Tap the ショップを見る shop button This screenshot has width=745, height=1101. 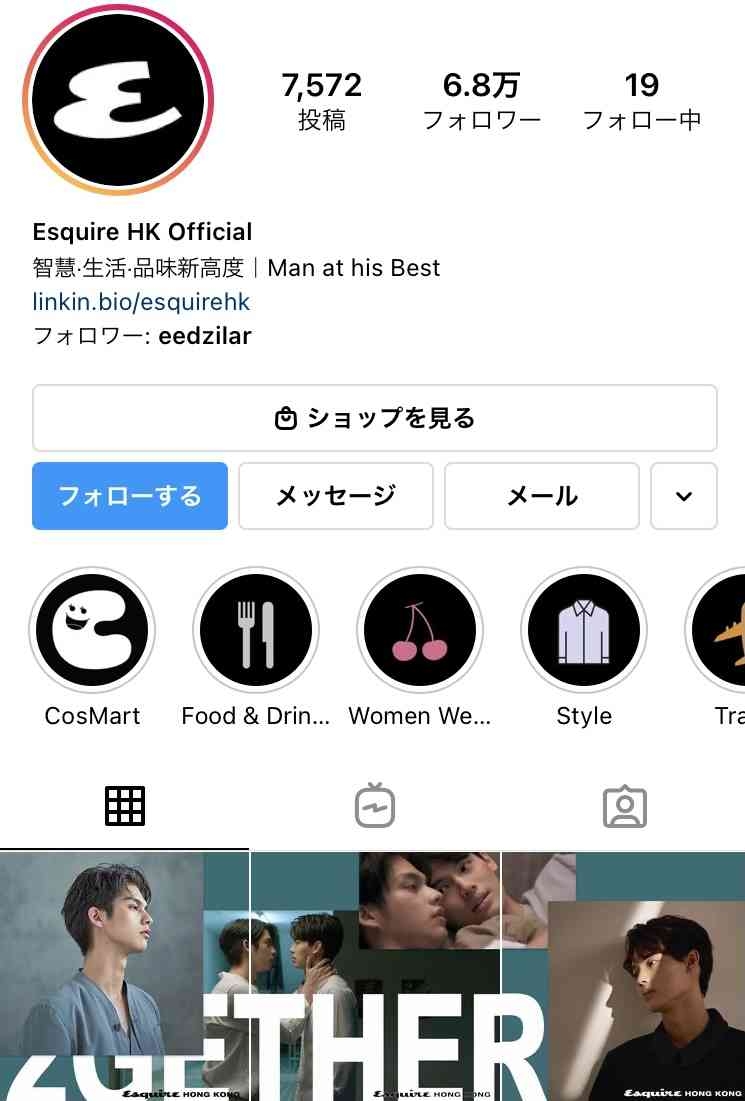(x=375, y=418)
